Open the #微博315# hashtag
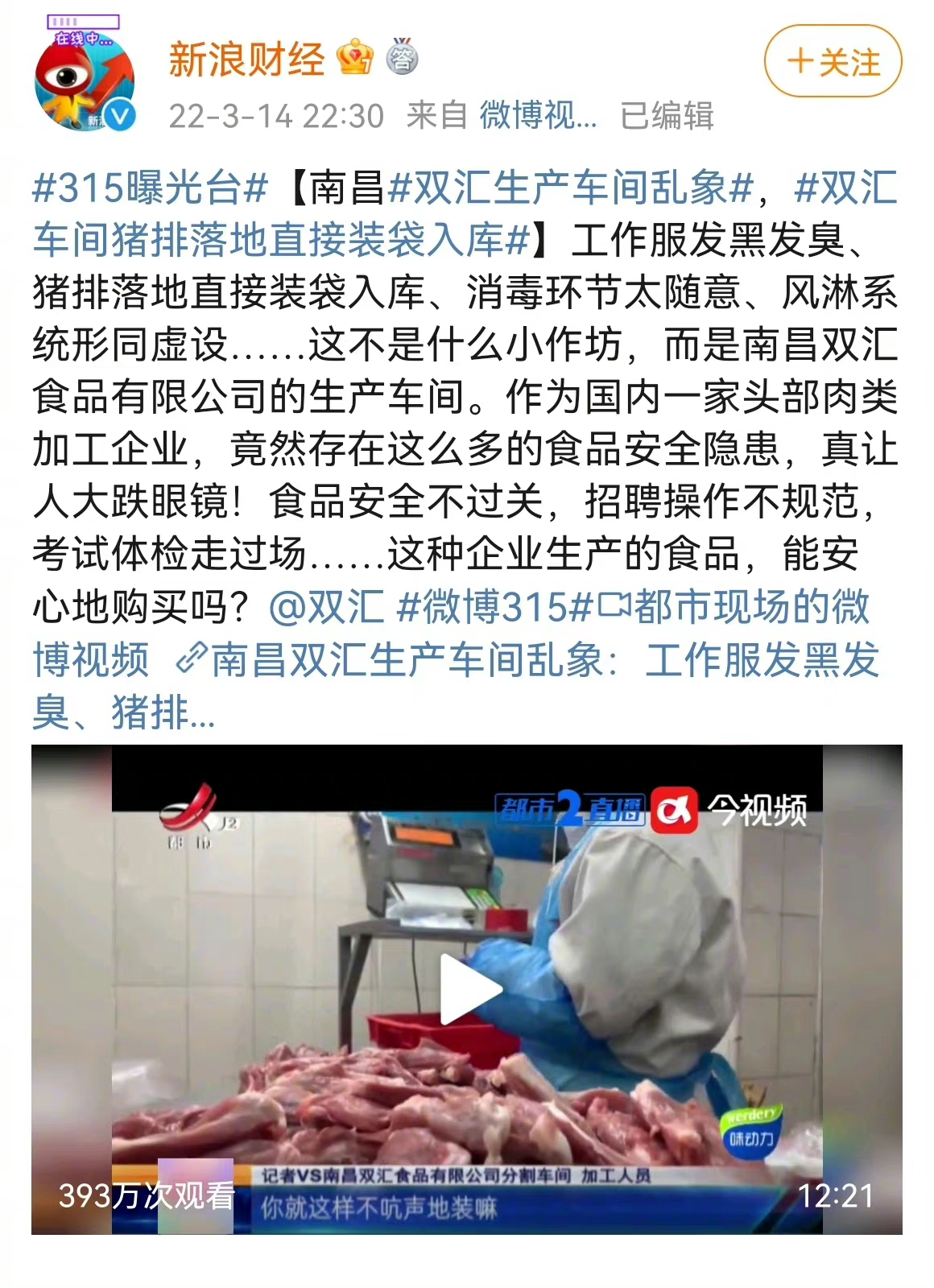The width and height of the screenshot is (934, 1288). [x=494, y=606]
